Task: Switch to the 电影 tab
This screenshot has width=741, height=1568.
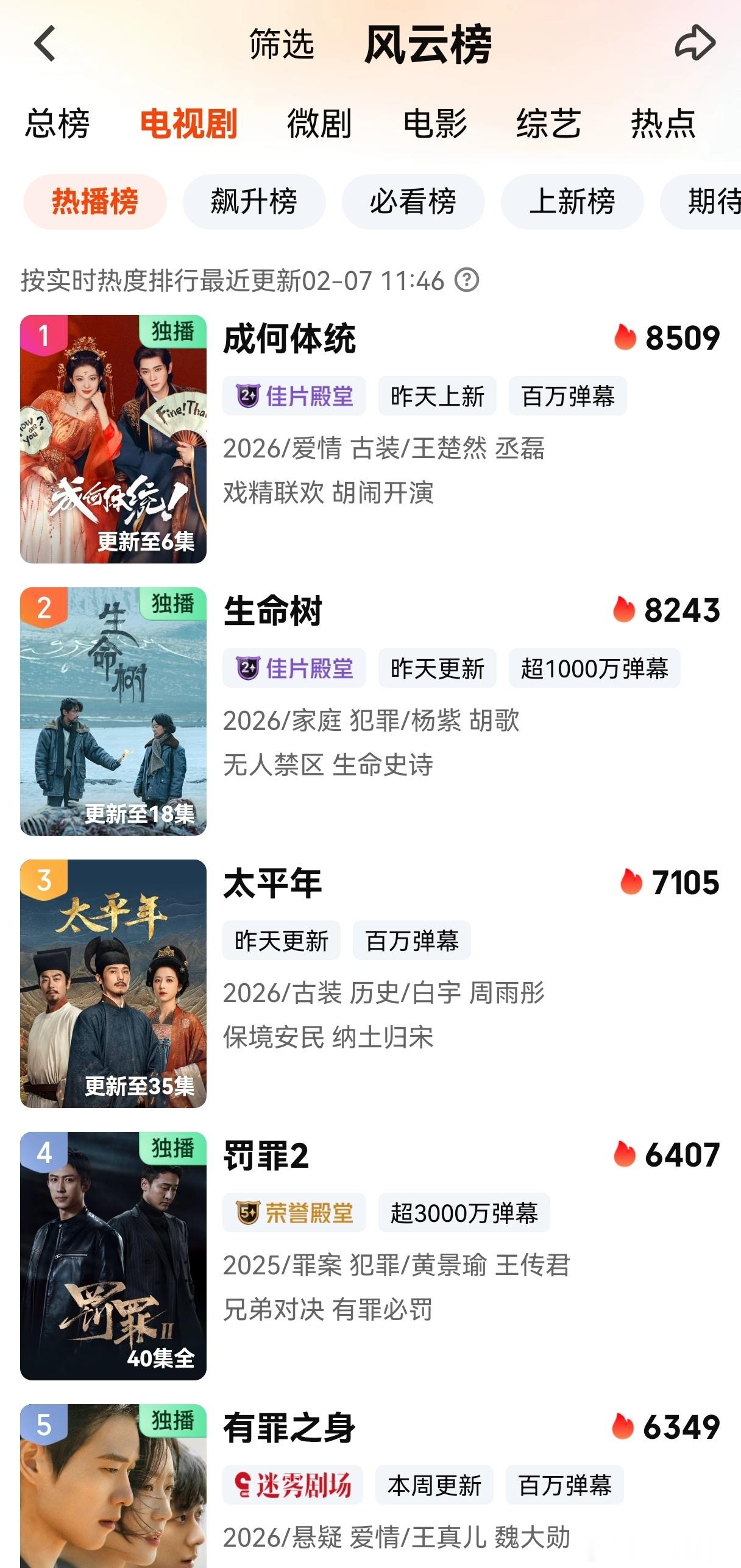Action: click(x=435, y=124)
